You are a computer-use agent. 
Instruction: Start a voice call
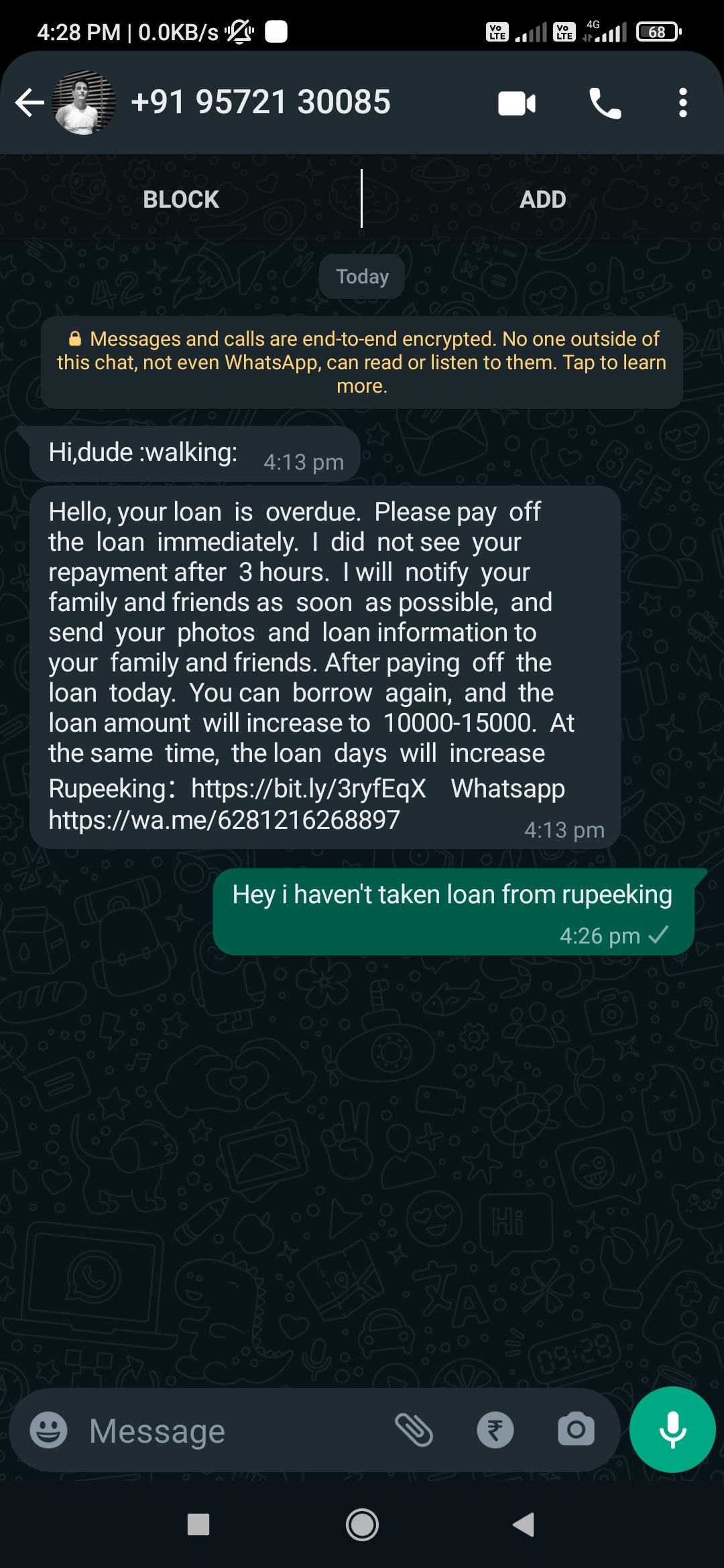[x=605, y=103]
